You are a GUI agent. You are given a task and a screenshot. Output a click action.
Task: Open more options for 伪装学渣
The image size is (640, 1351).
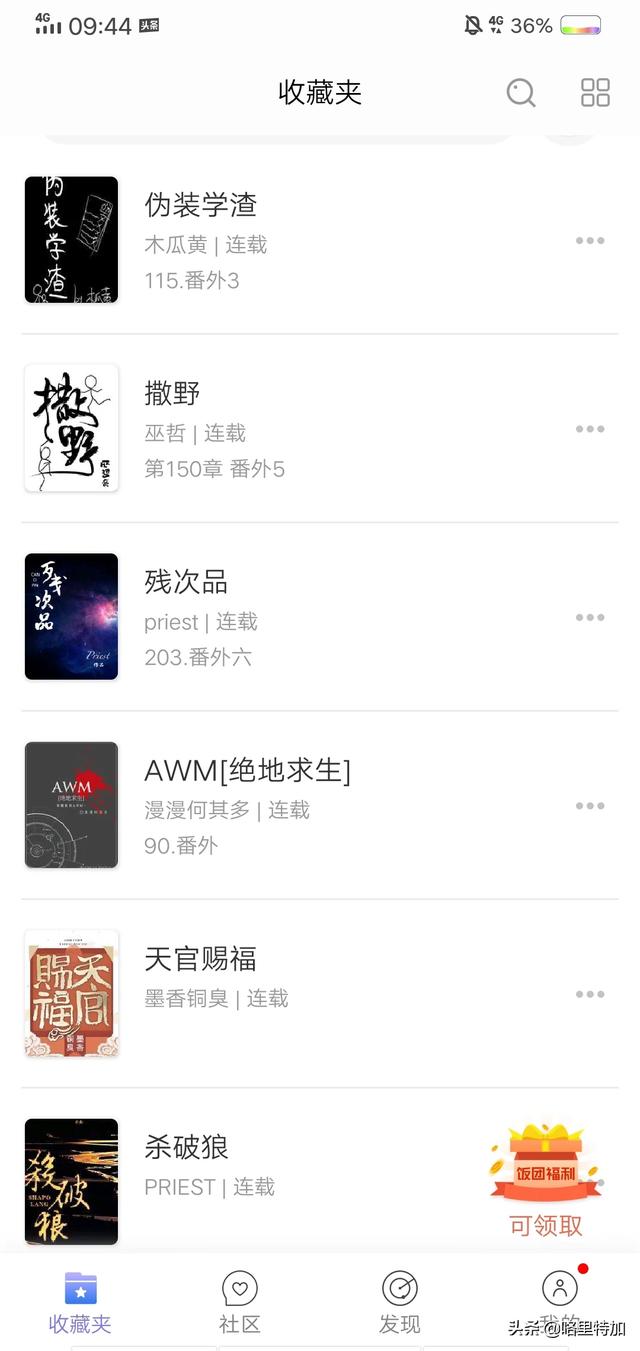[x=590, y=241]
